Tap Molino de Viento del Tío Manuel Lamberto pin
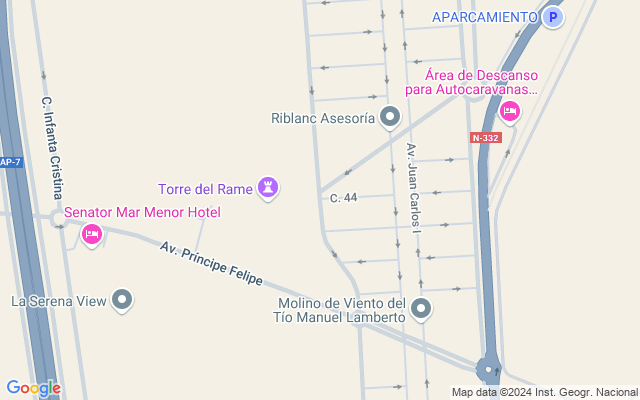The image size is (640, 400). [x=421, y=309]
